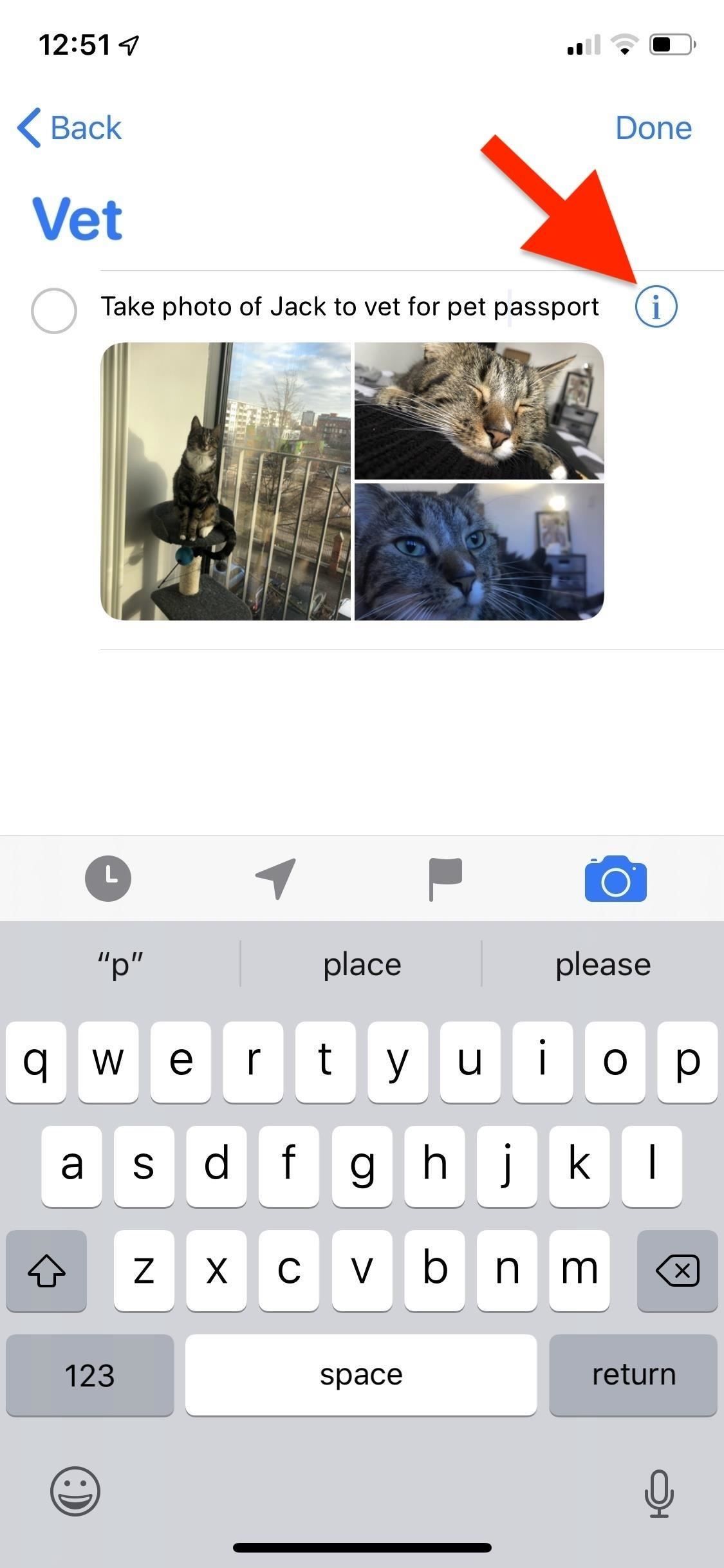Add a location with the arrow icon
724x1568 pixels.
tap(276, 878)
